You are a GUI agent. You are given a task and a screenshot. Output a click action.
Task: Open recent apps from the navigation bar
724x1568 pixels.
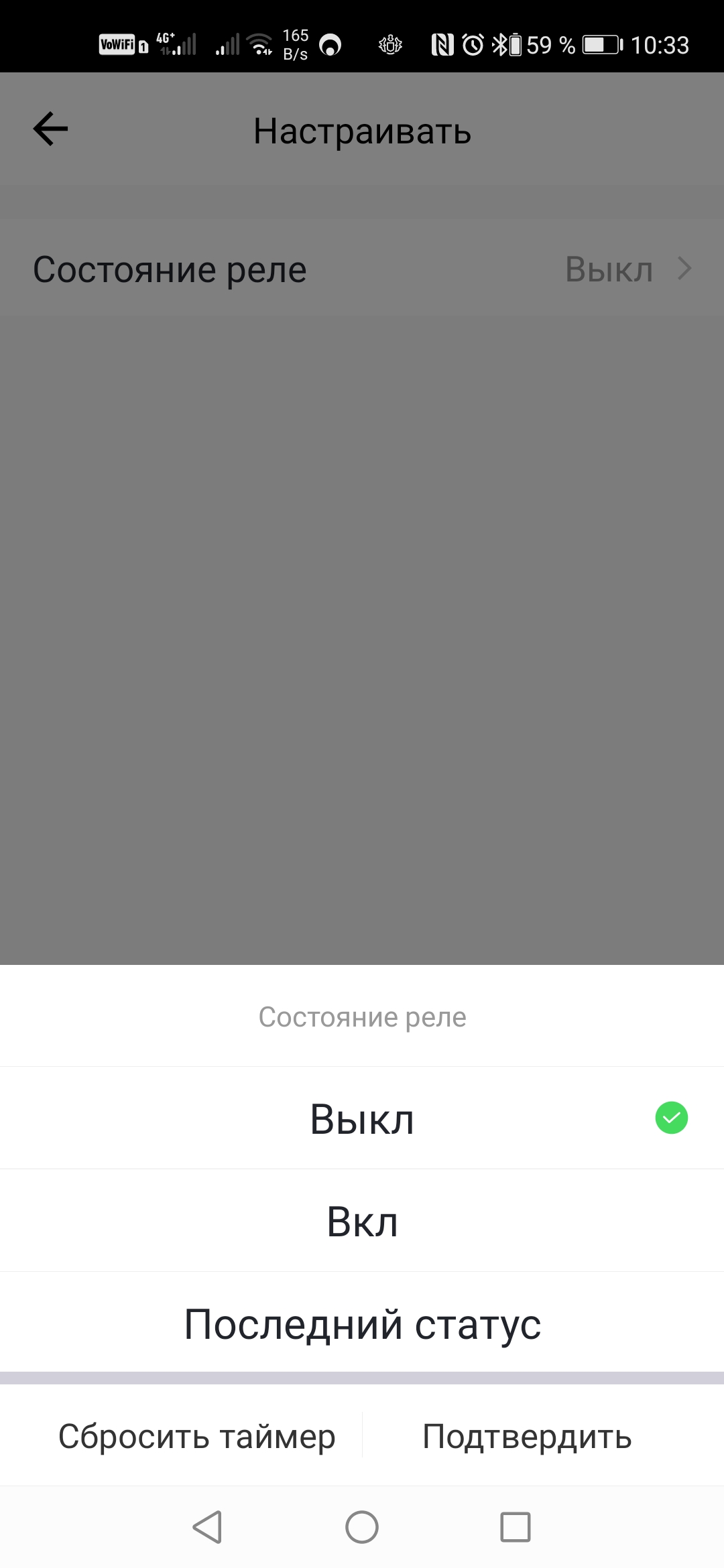click(515, 1527)
